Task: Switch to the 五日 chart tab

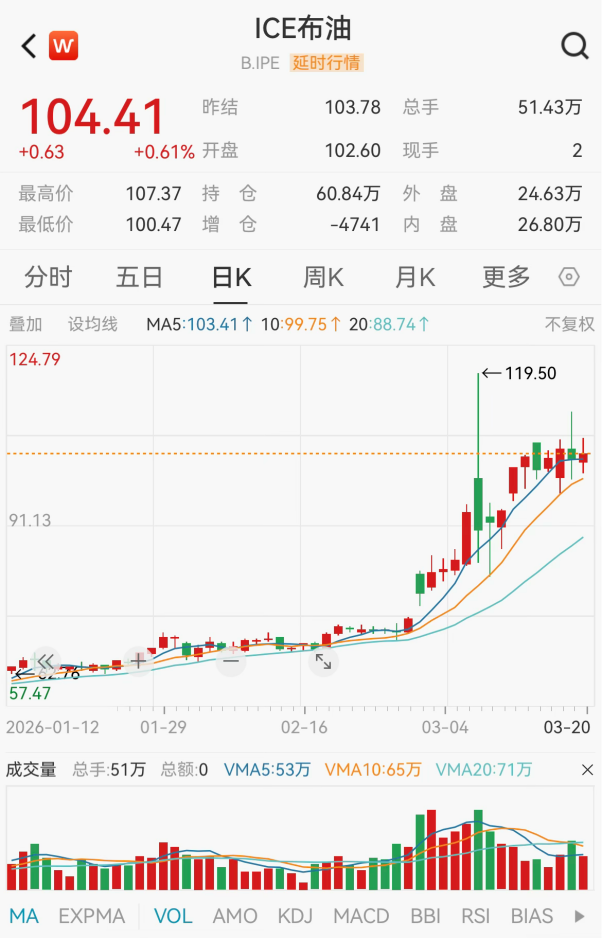Action: click(x=139, y=277)
